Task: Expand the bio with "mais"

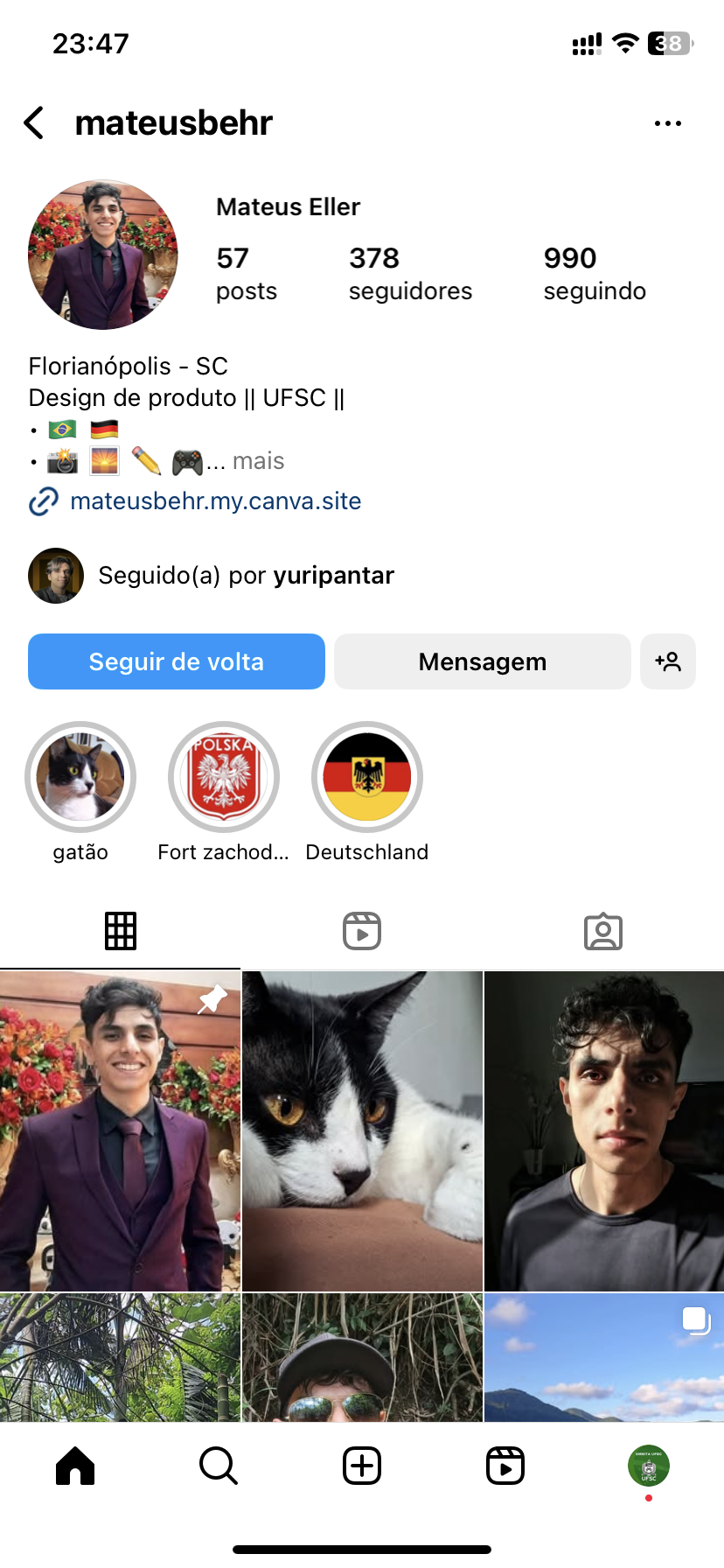Action: (x=258, y=461)
